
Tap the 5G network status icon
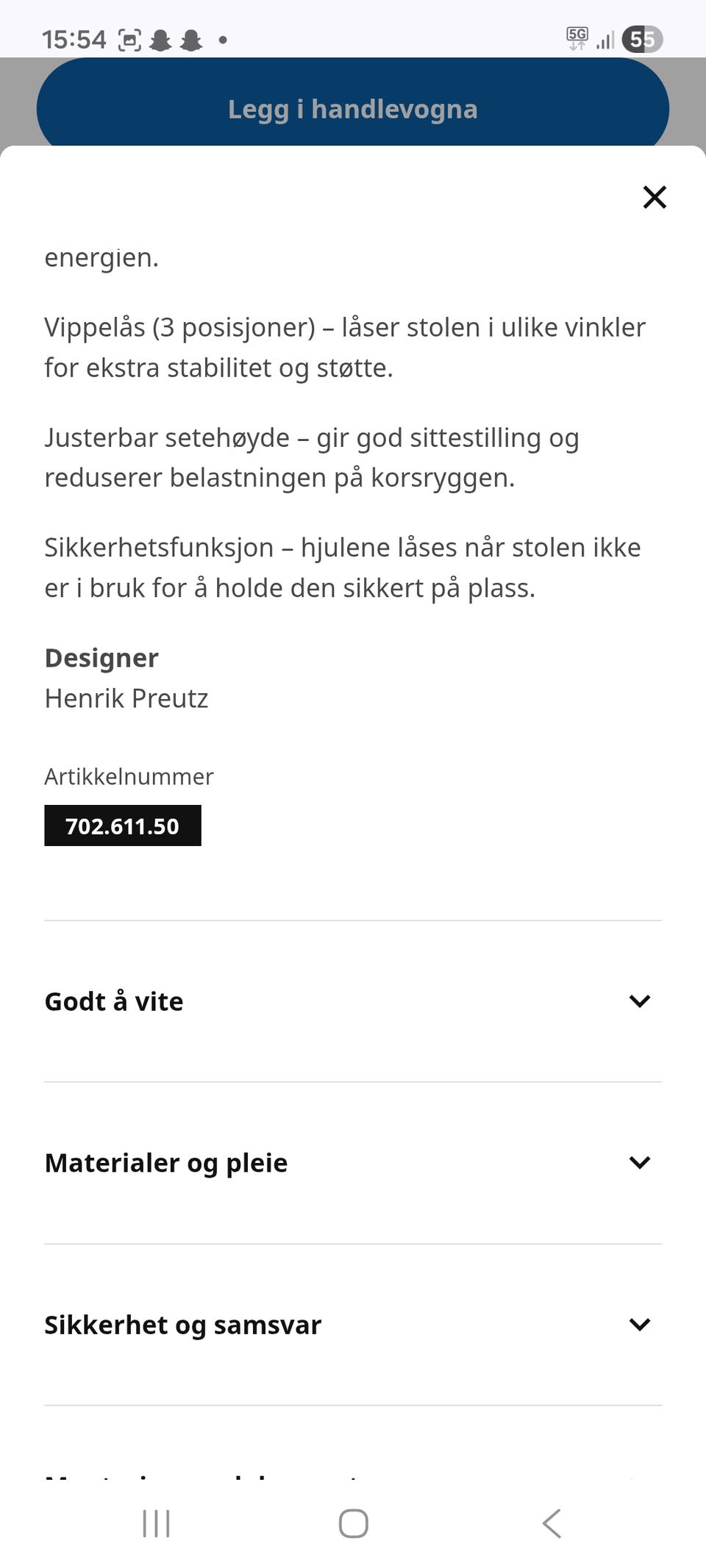coord(577,38)
